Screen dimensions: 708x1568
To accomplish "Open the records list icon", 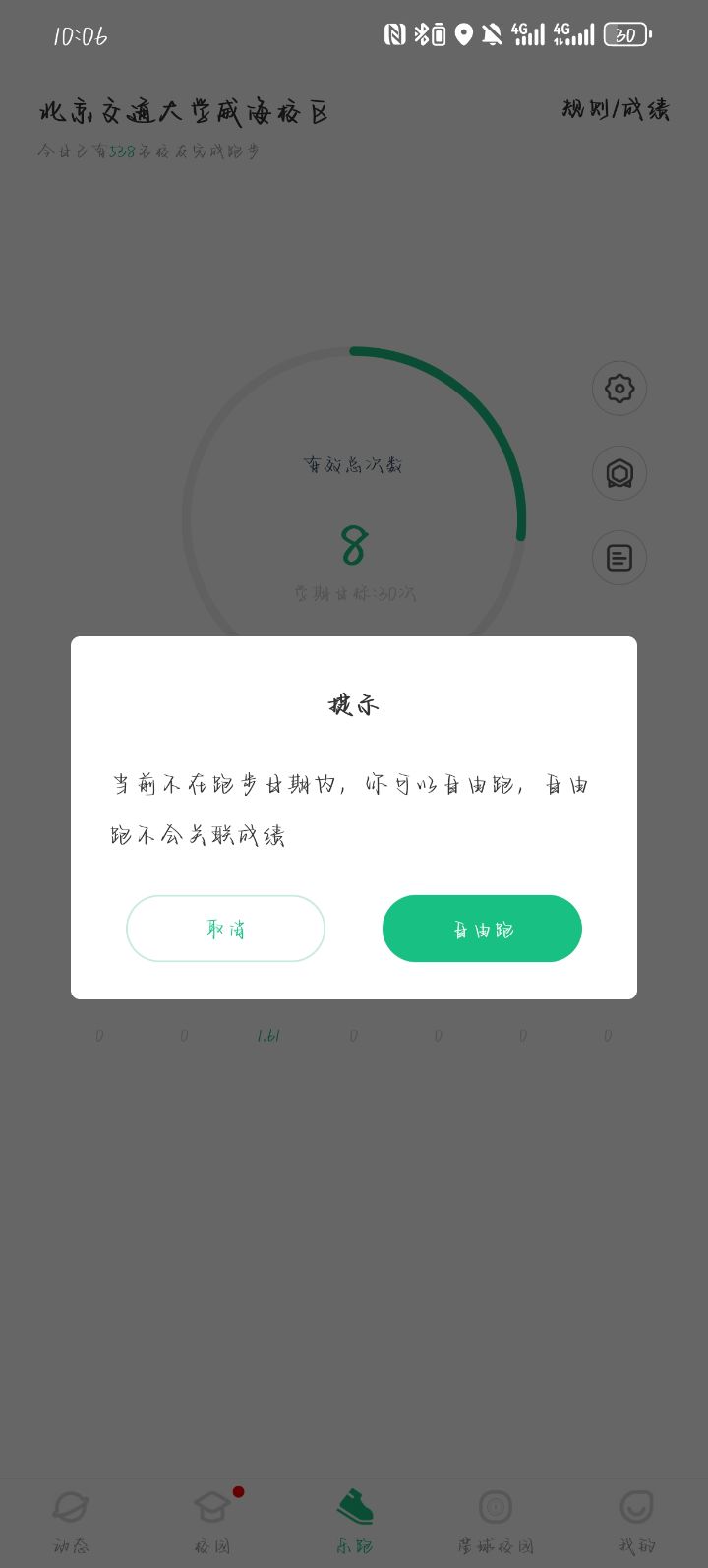I will tap(619, 558).
